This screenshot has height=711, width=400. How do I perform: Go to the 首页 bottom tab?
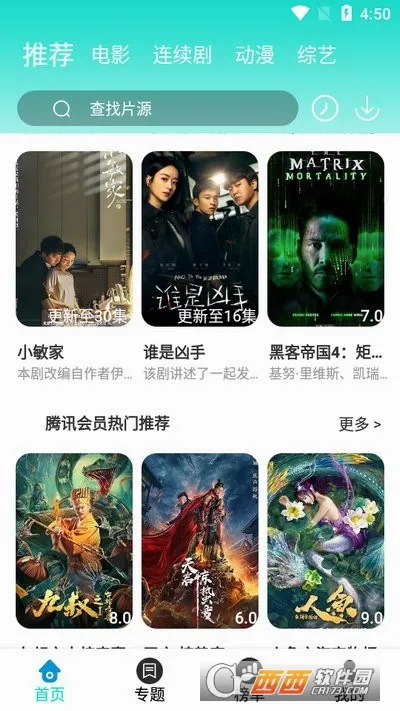point(50,681)
